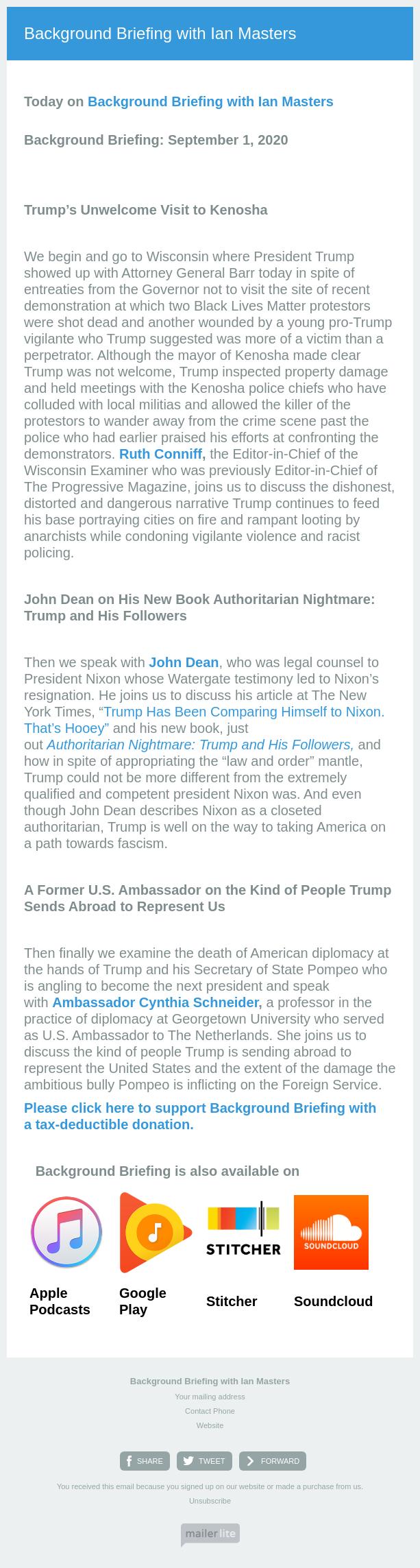This screenshot has height=1568, width=420.
Task: Open the Authoritarian Nightmare book link
Action: (x=199, y=745)
